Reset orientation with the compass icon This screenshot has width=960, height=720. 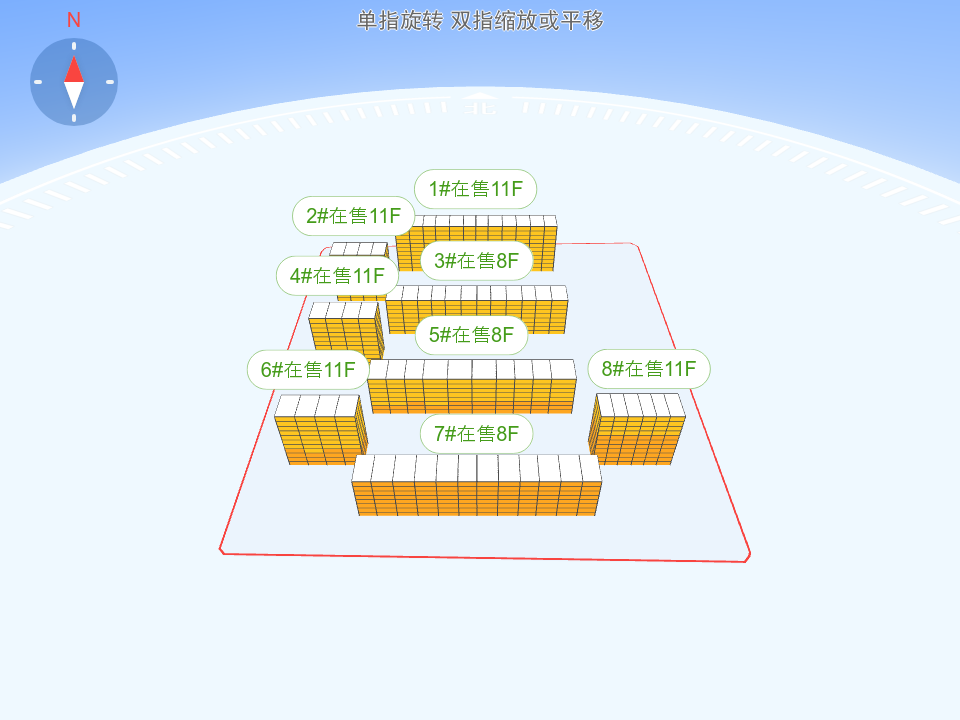tap(74, 82)
